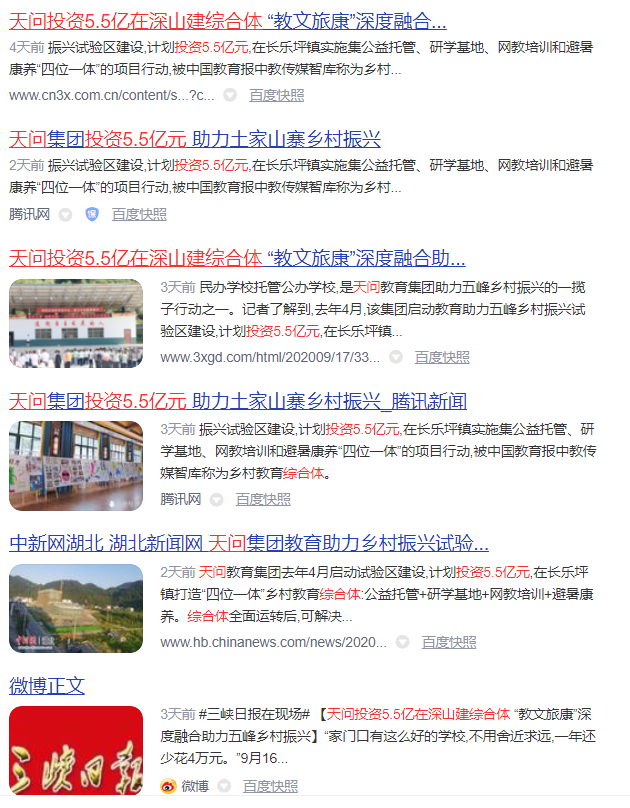The image size is (630, 808).
Task: Expand the dropdown icon beside www.cn3x.com.cn
Action: [230, 95]
